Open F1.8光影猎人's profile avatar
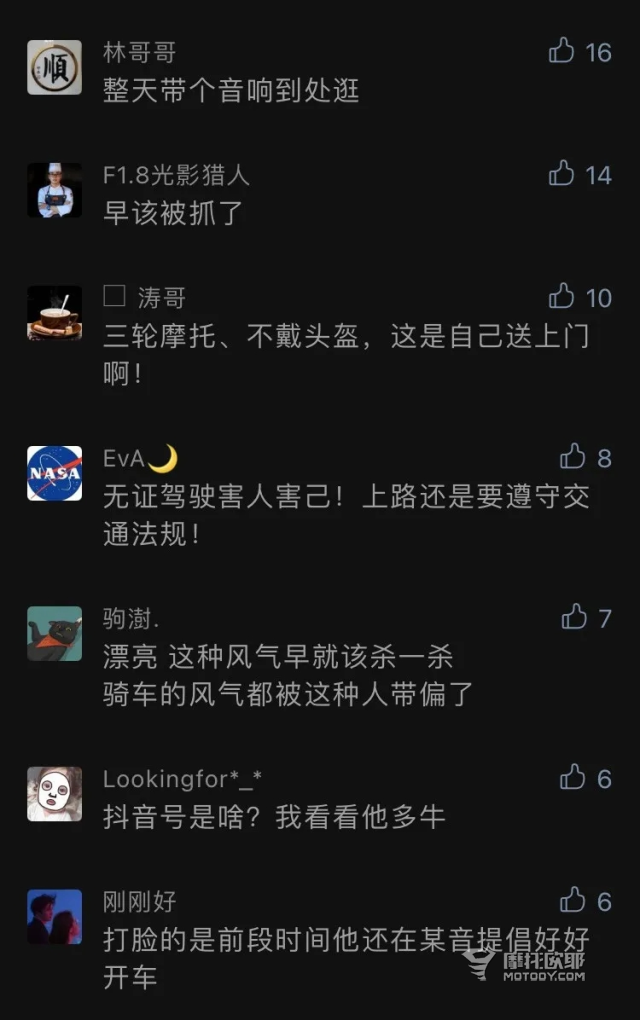640x1020 pixels. pos(54,190)
